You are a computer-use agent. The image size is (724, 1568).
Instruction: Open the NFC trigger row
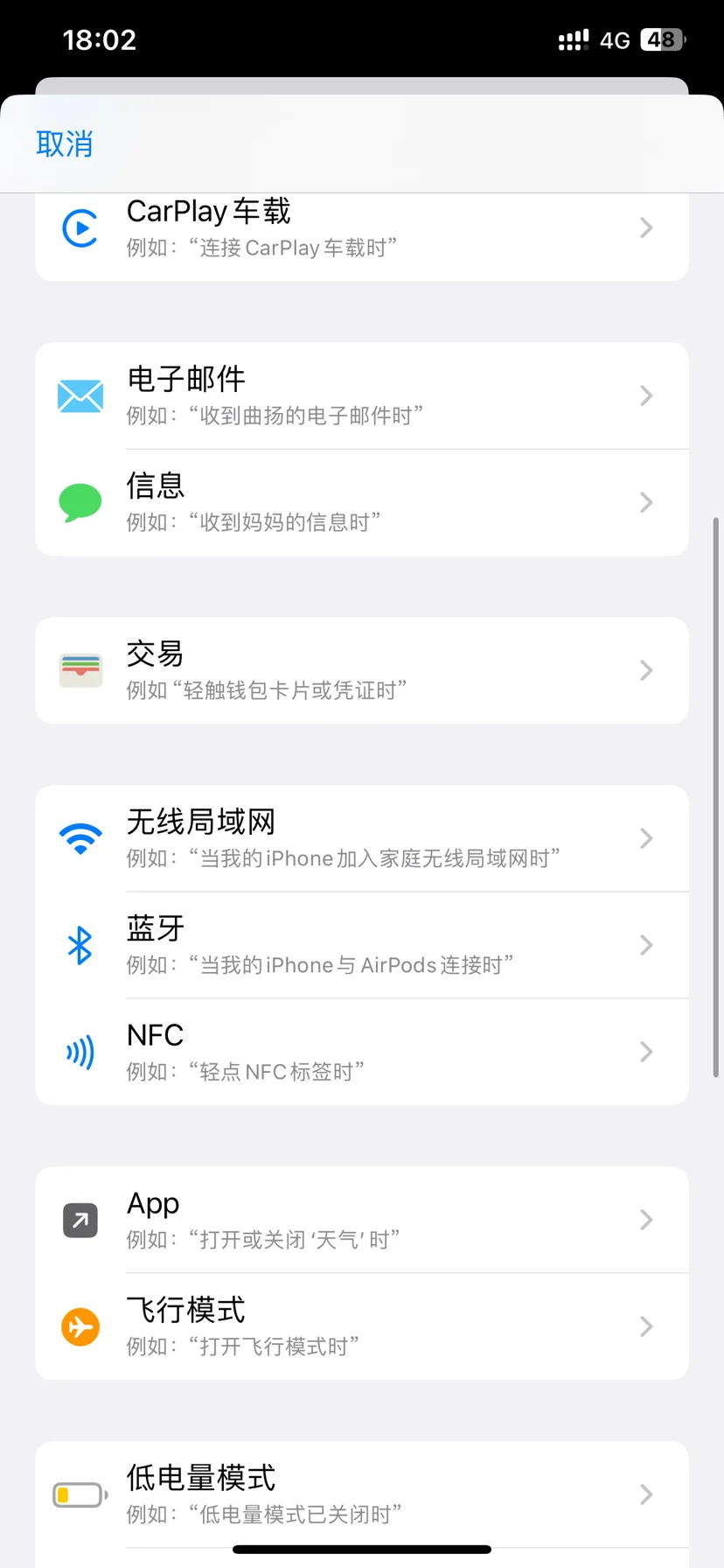coord(362,1052)
